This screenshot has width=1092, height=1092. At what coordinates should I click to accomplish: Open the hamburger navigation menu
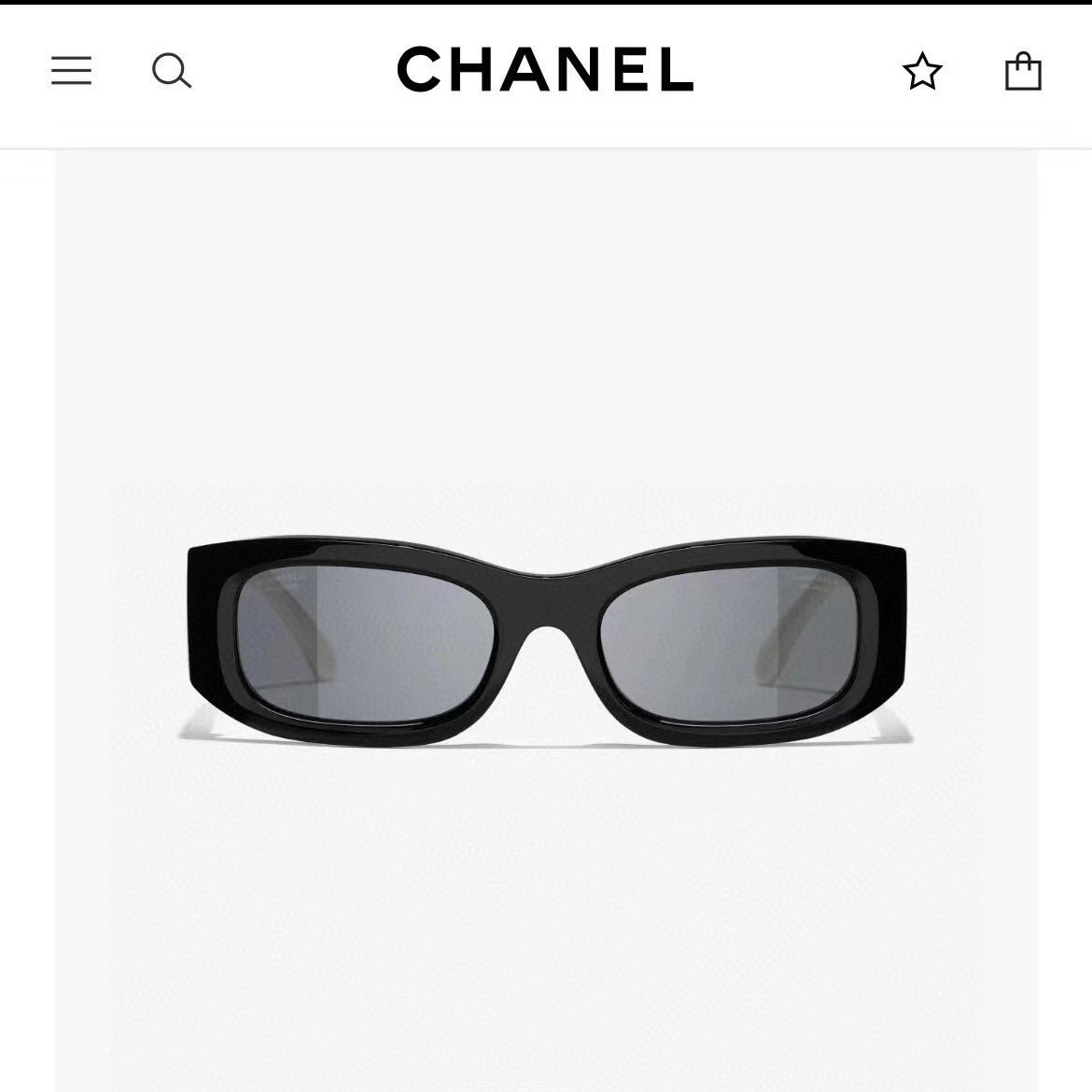72,71
